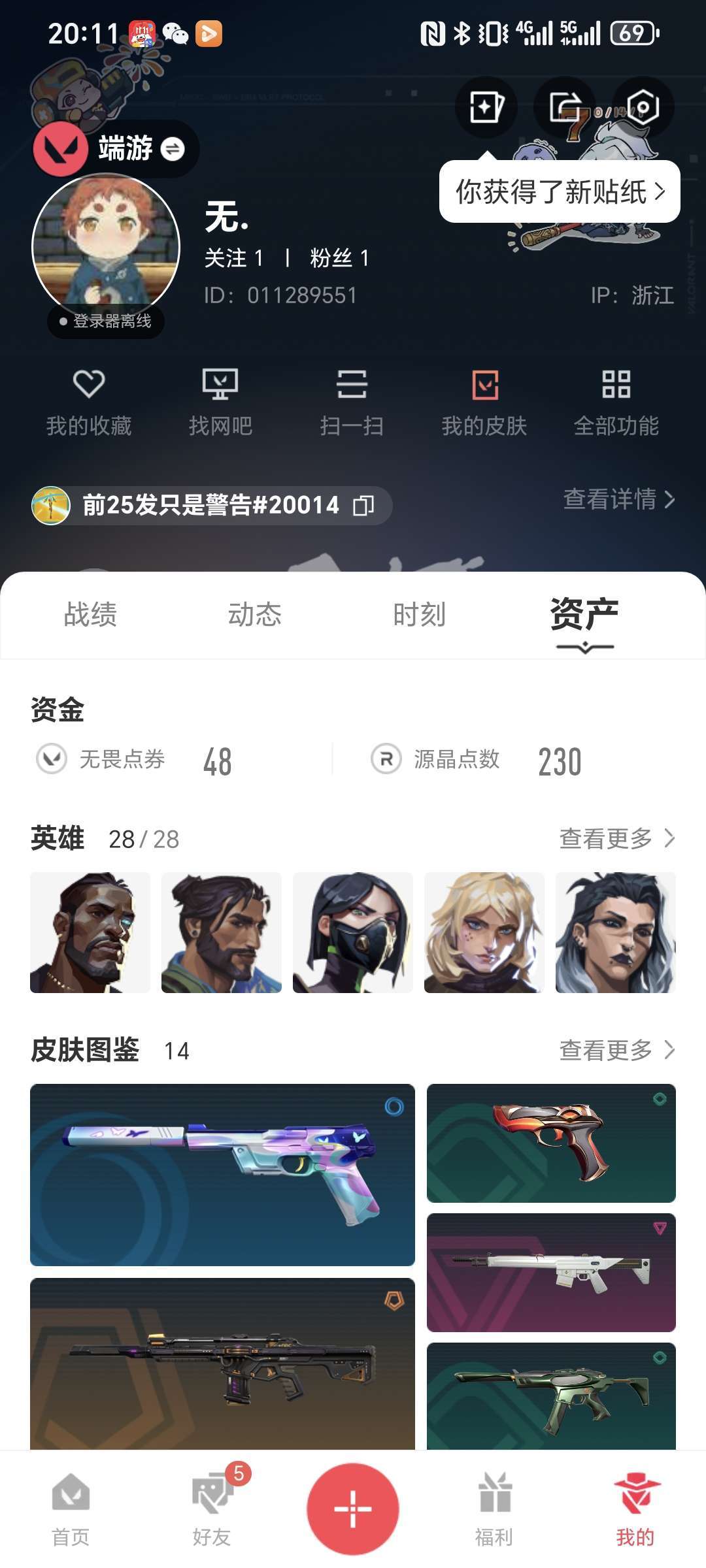Copy the game ID 前25发只是警告#20014
This screenshot has height=1568, width=706.
point(363,505)
